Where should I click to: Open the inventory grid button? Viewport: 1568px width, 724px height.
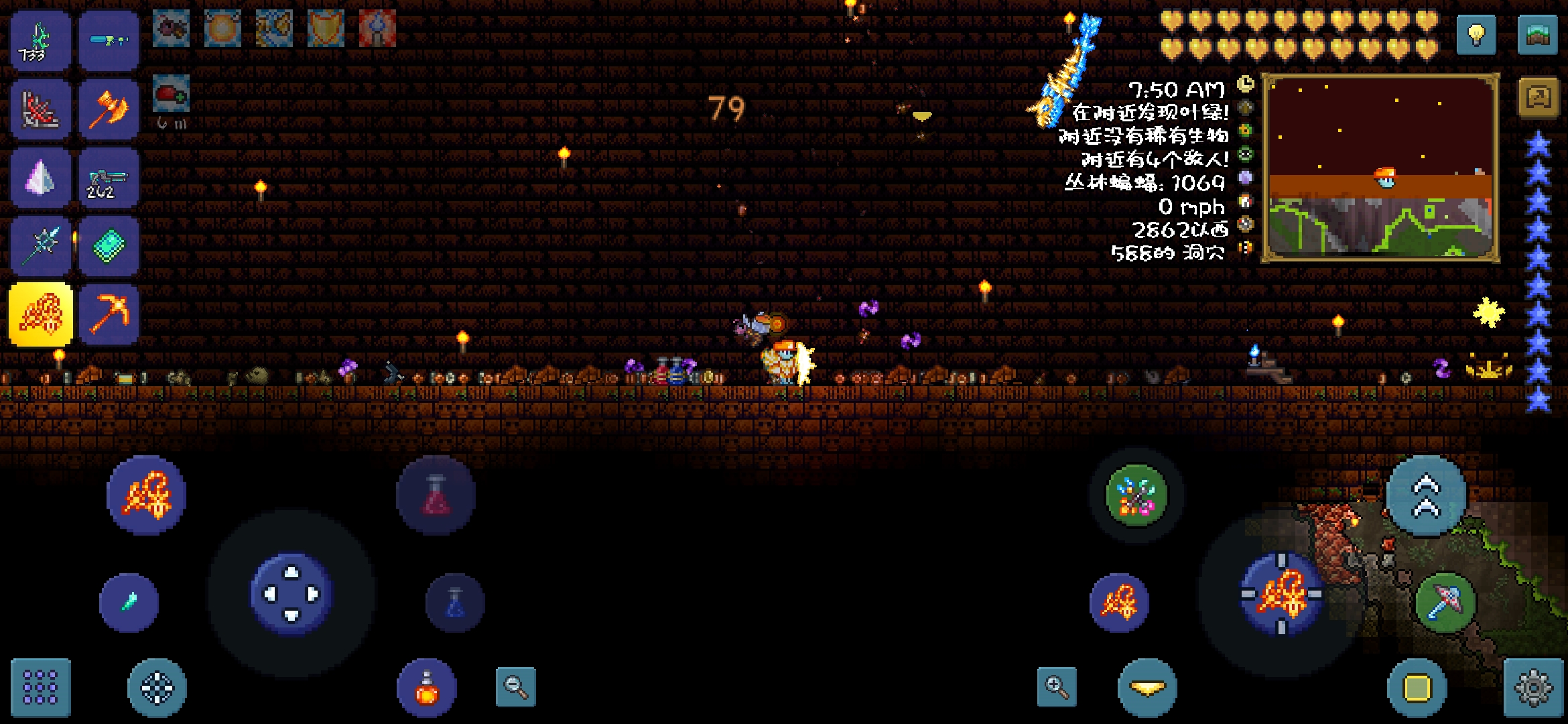40,688
